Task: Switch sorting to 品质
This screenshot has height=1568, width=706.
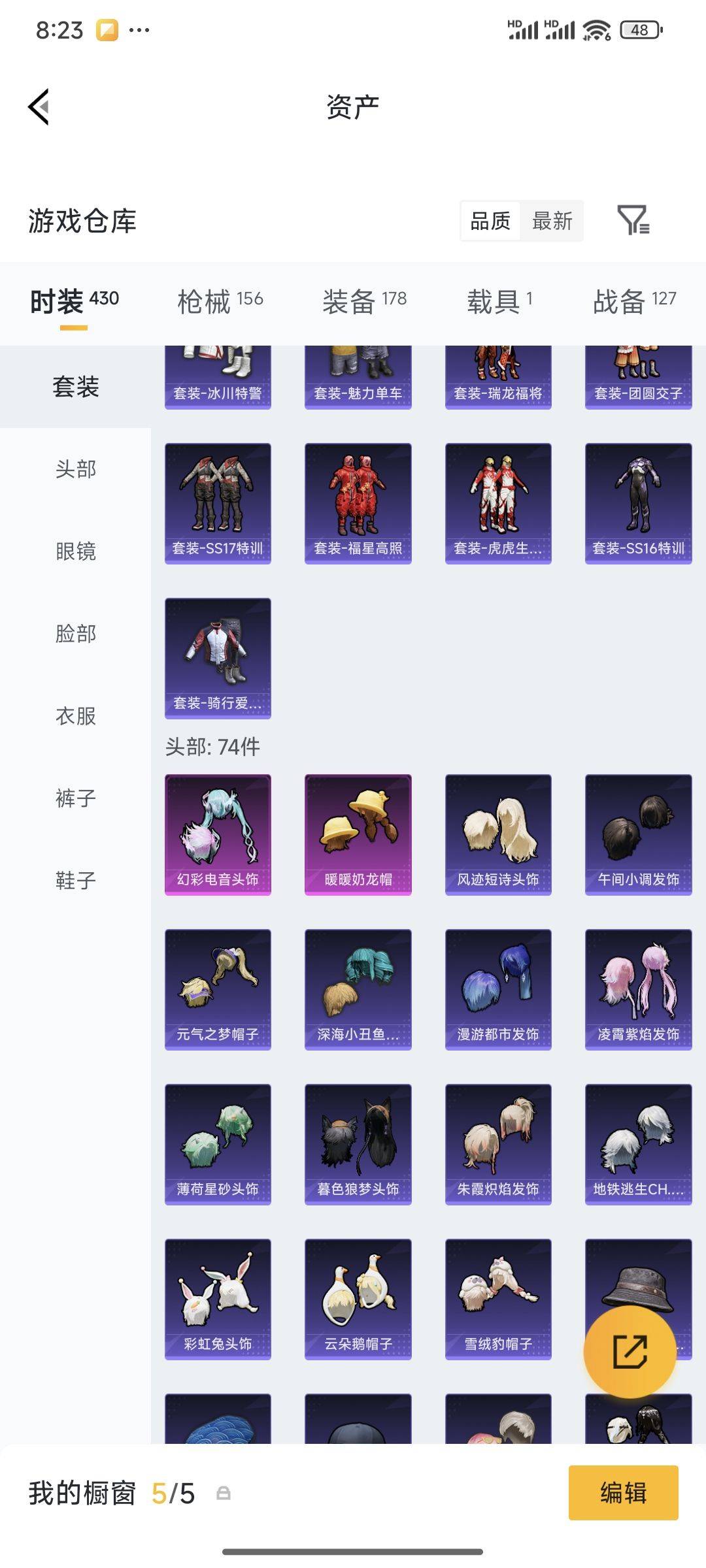Action: (x=492, y=221)
